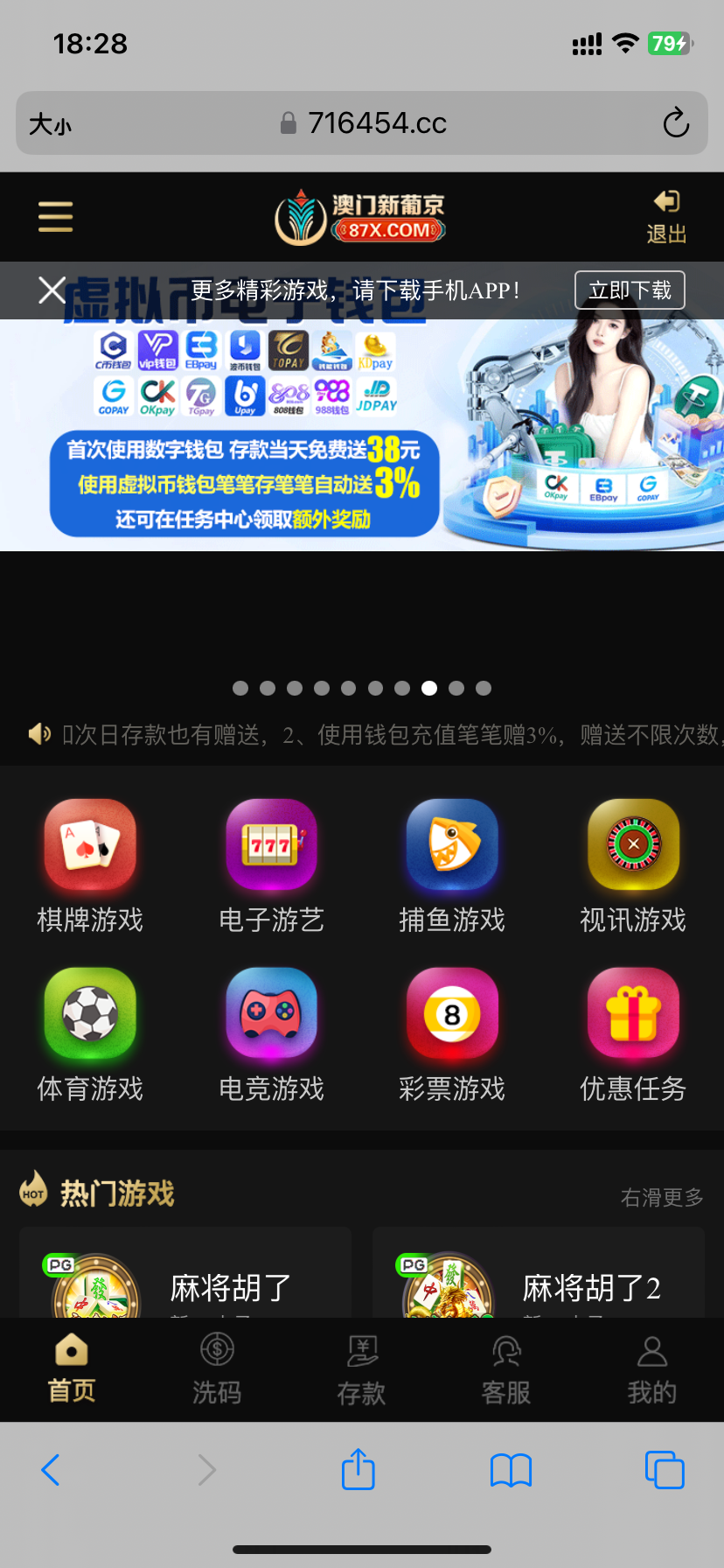Open 棋牌游戏 card games category

click(x=90, y=865)
